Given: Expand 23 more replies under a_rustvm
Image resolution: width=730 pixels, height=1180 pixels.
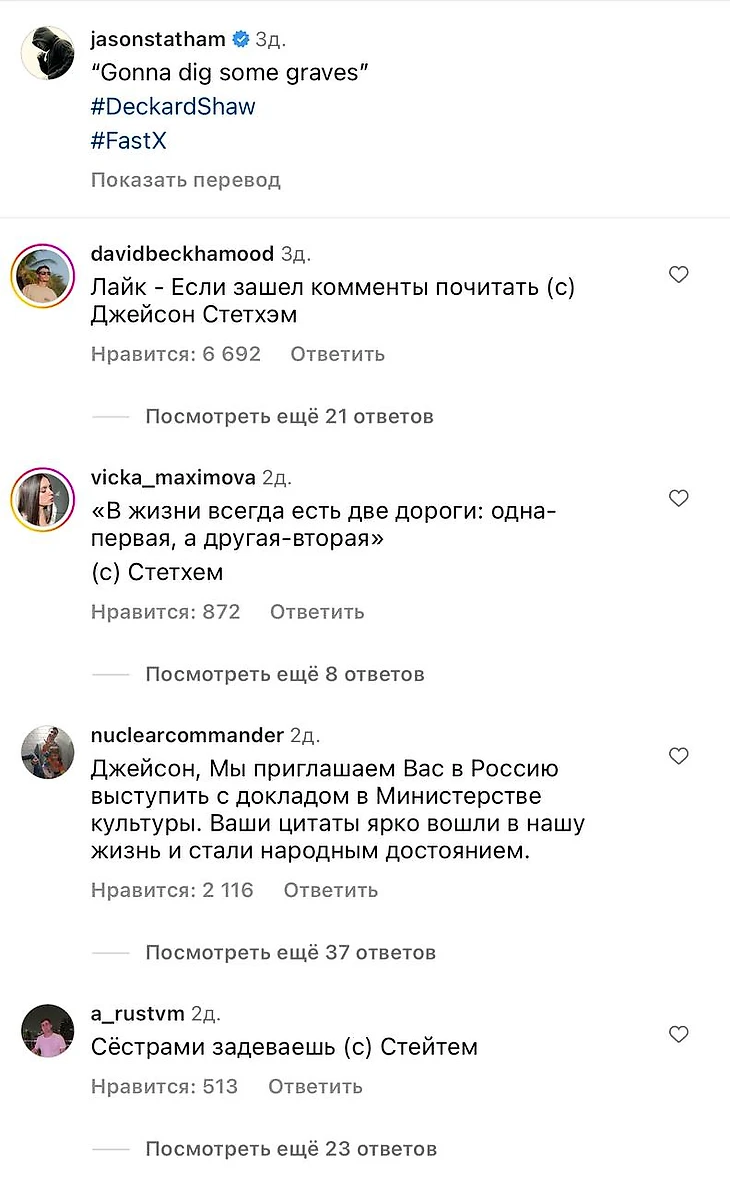Looking at the screenshot, I should click(290, 1148).
